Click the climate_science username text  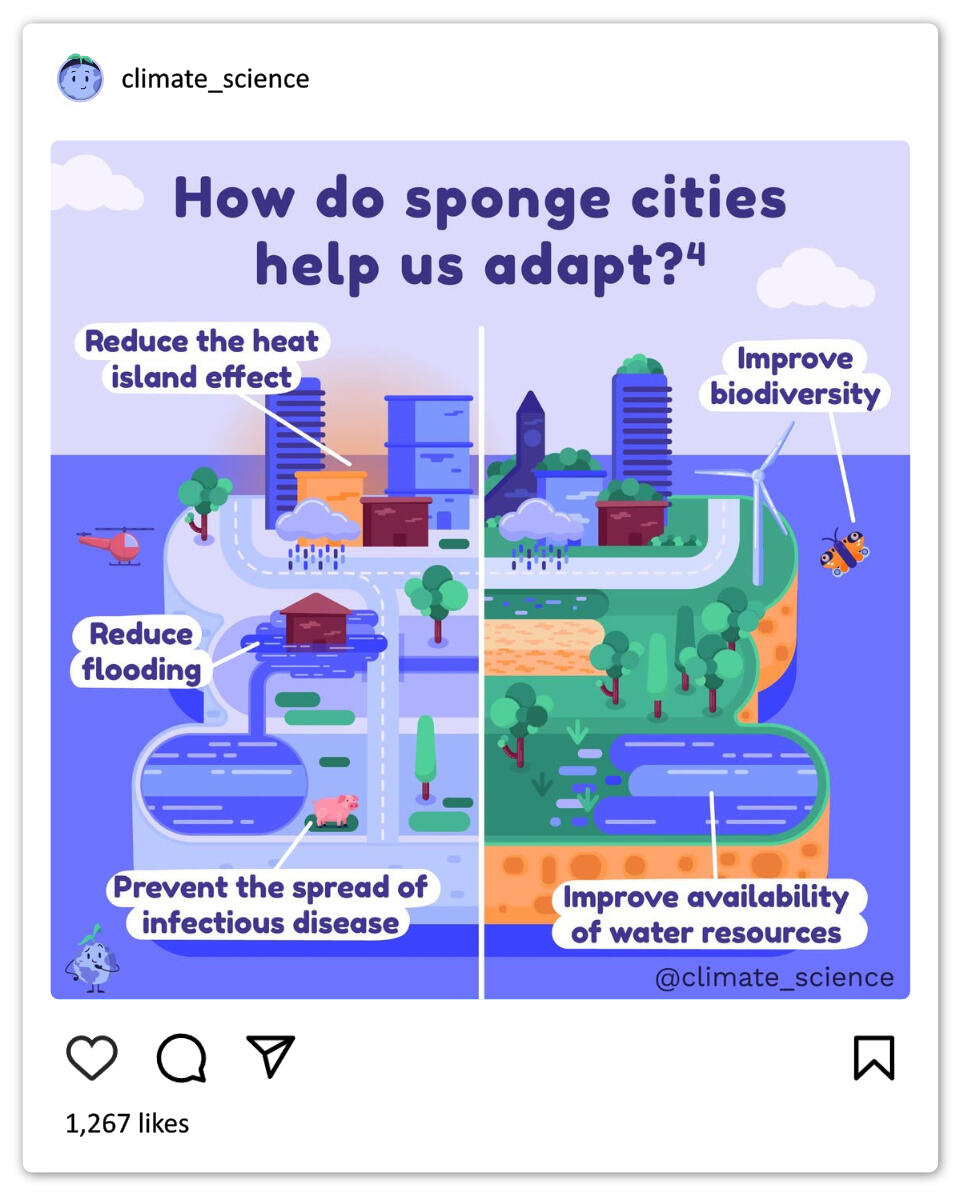click(215, 78)
